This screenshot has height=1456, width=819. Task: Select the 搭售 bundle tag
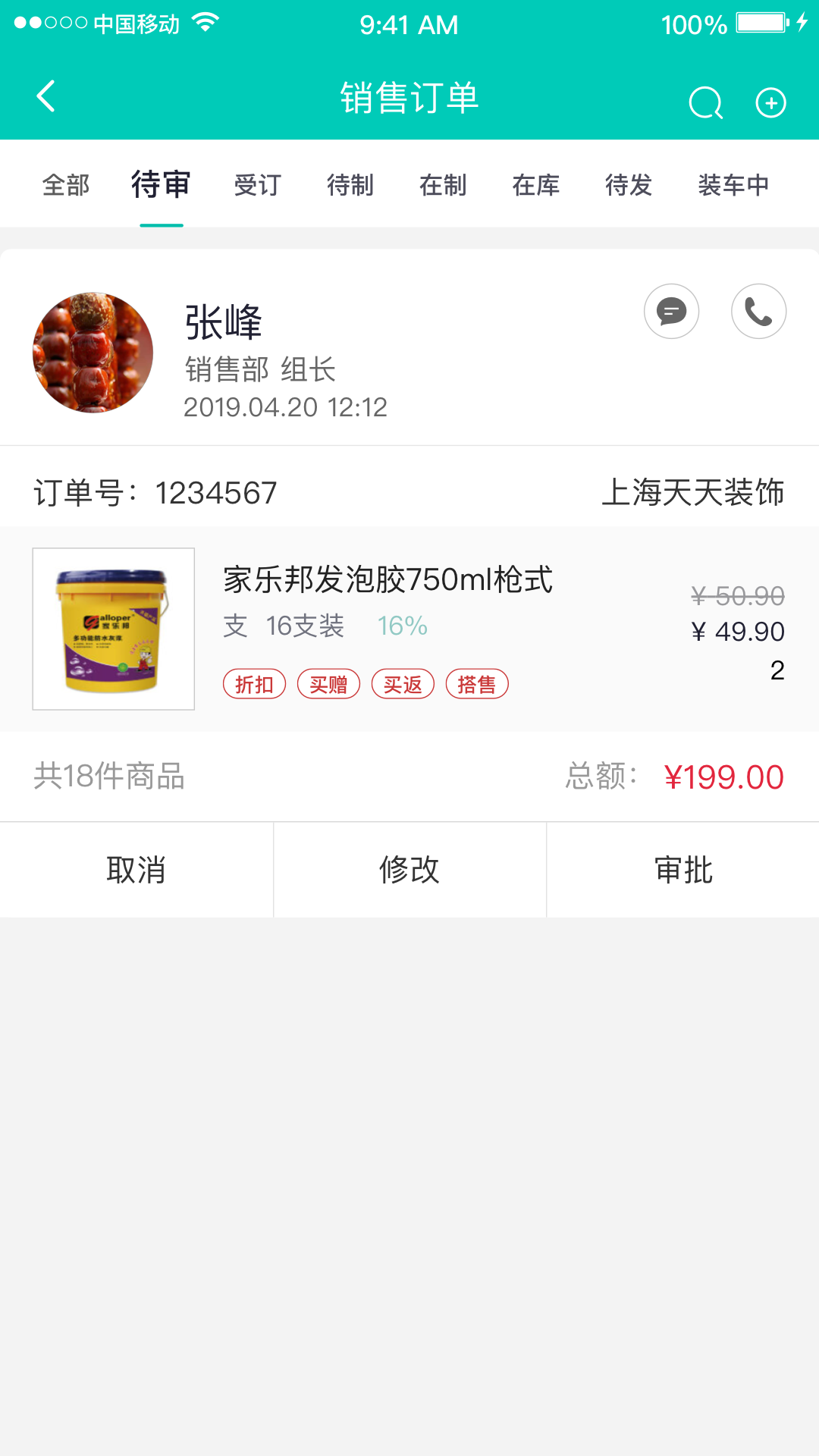(x=476, y=683)
